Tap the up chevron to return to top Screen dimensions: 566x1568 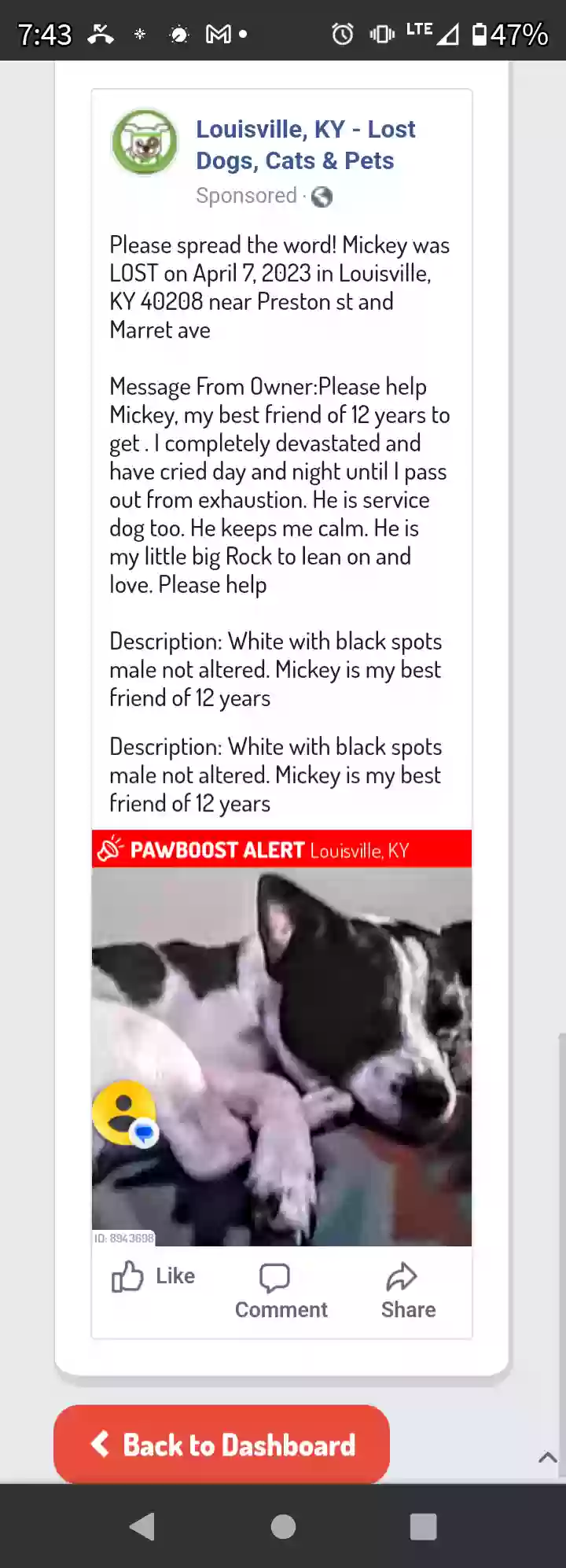[547, 1457]
